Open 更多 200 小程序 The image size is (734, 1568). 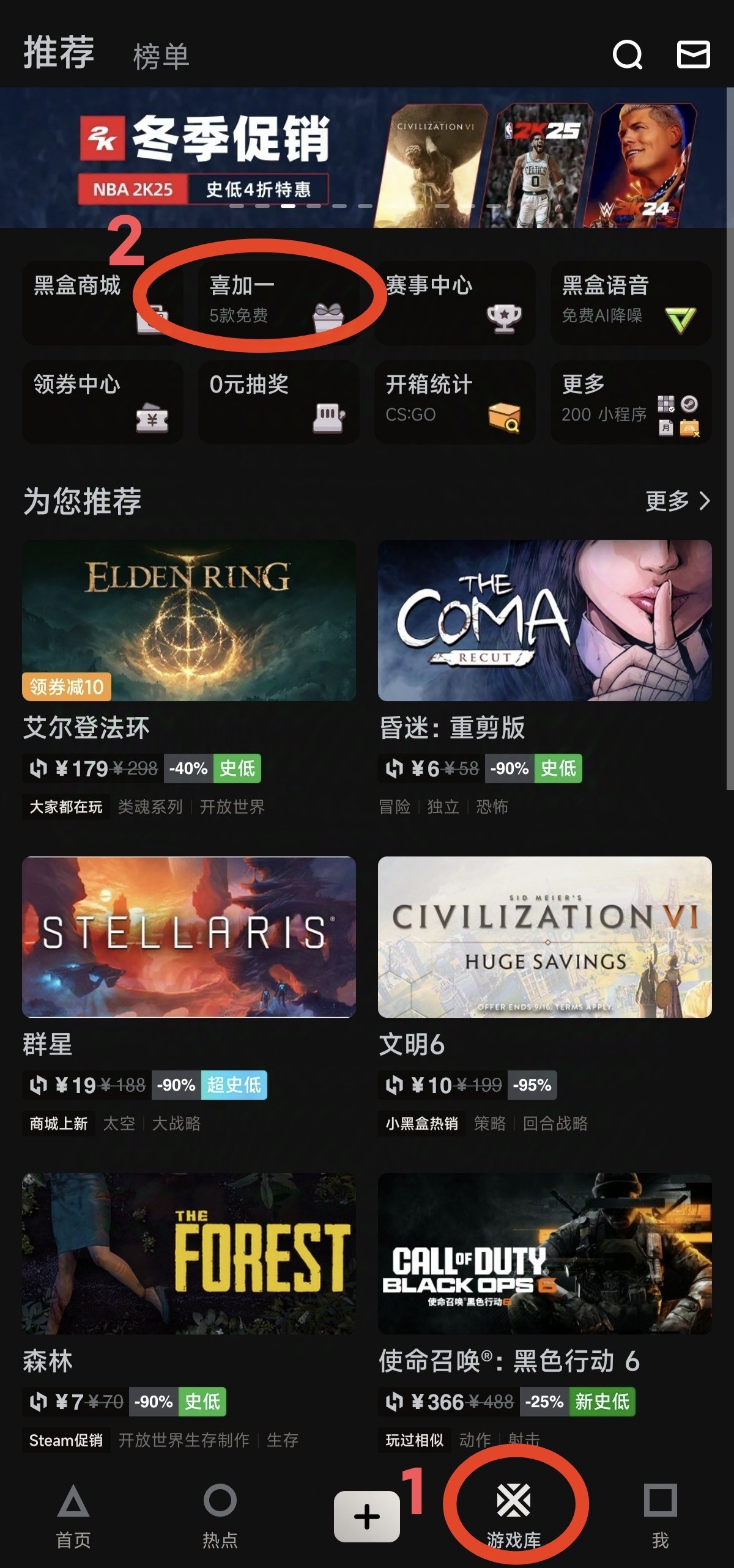pyautogui.click(x=631, y=402)
